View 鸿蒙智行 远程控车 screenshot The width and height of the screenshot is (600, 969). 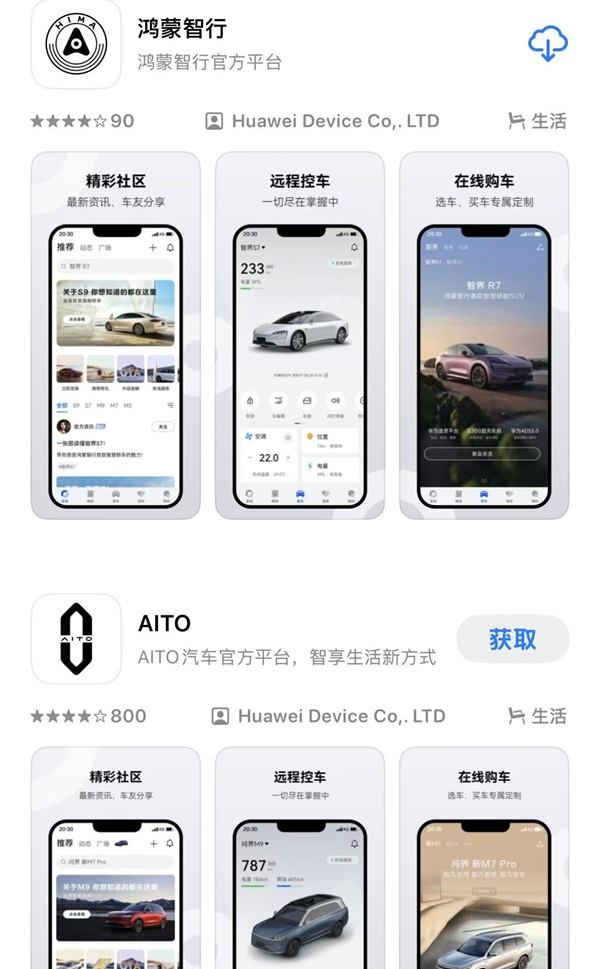(x=300, y=335)
